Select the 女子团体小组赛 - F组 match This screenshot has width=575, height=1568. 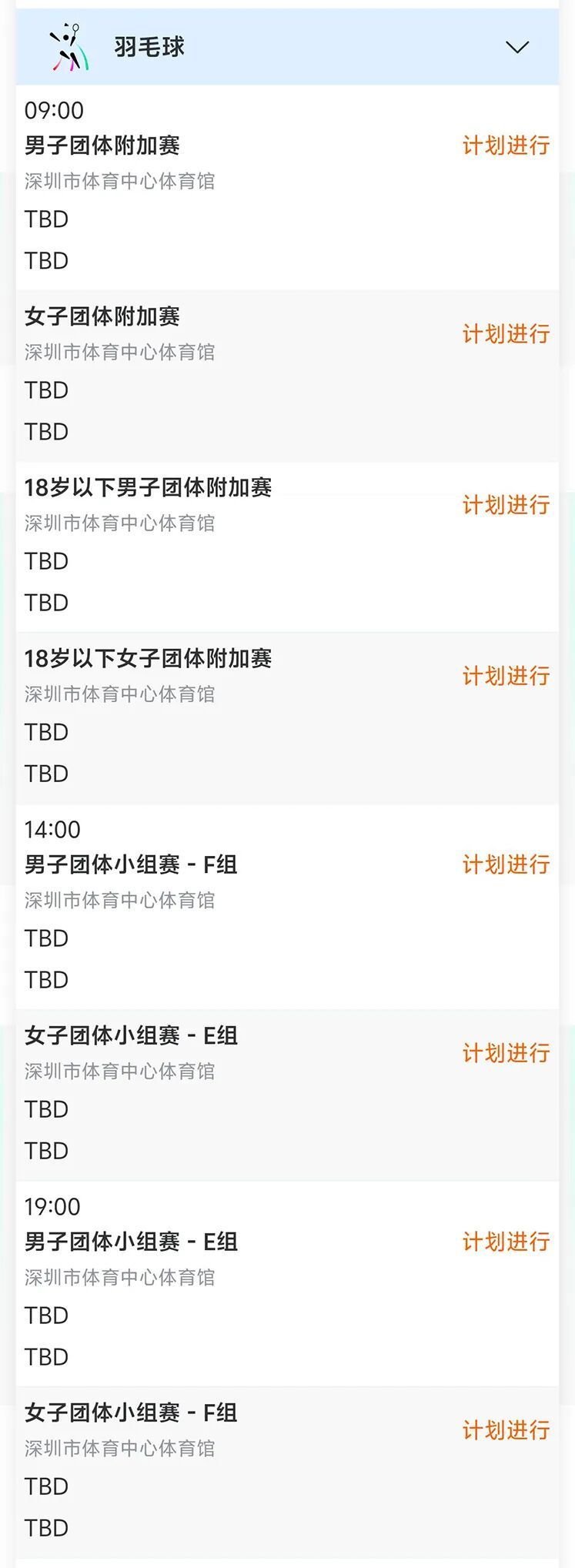coord(131,1413)
